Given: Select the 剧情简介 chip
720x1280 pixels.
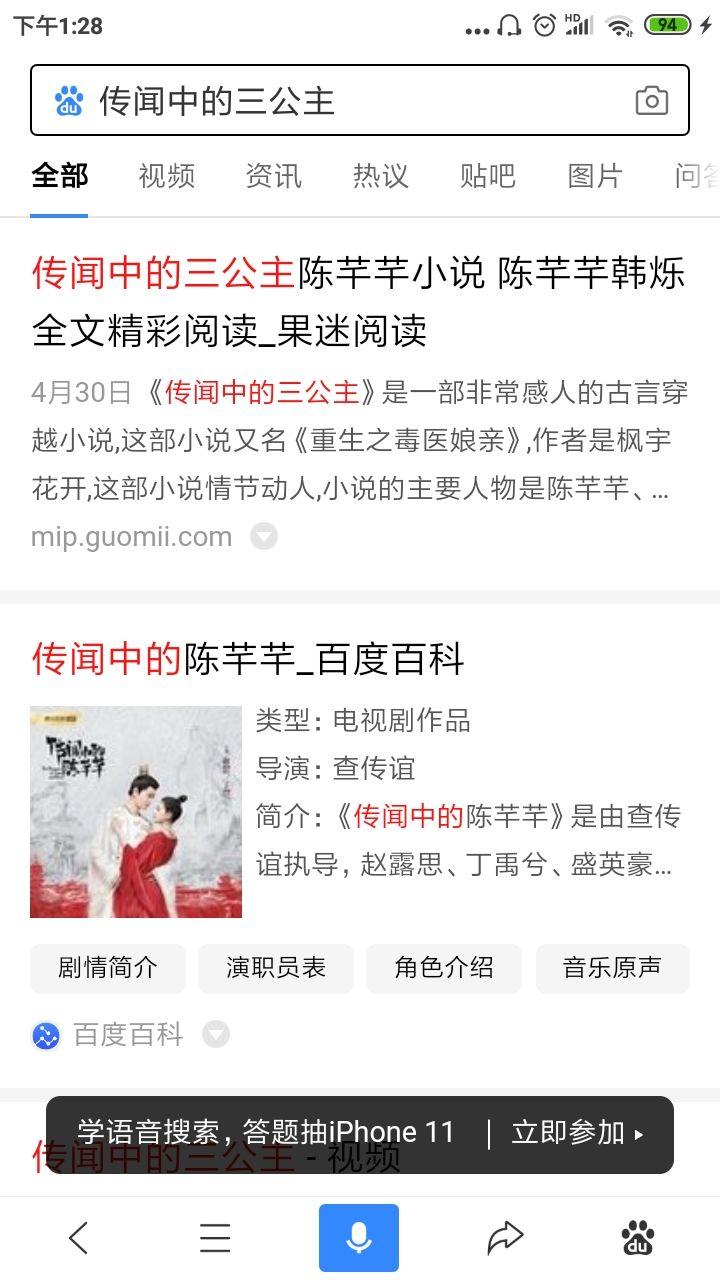Looking at the screenshot, I should pyautogui.click(x=108, y=968).
